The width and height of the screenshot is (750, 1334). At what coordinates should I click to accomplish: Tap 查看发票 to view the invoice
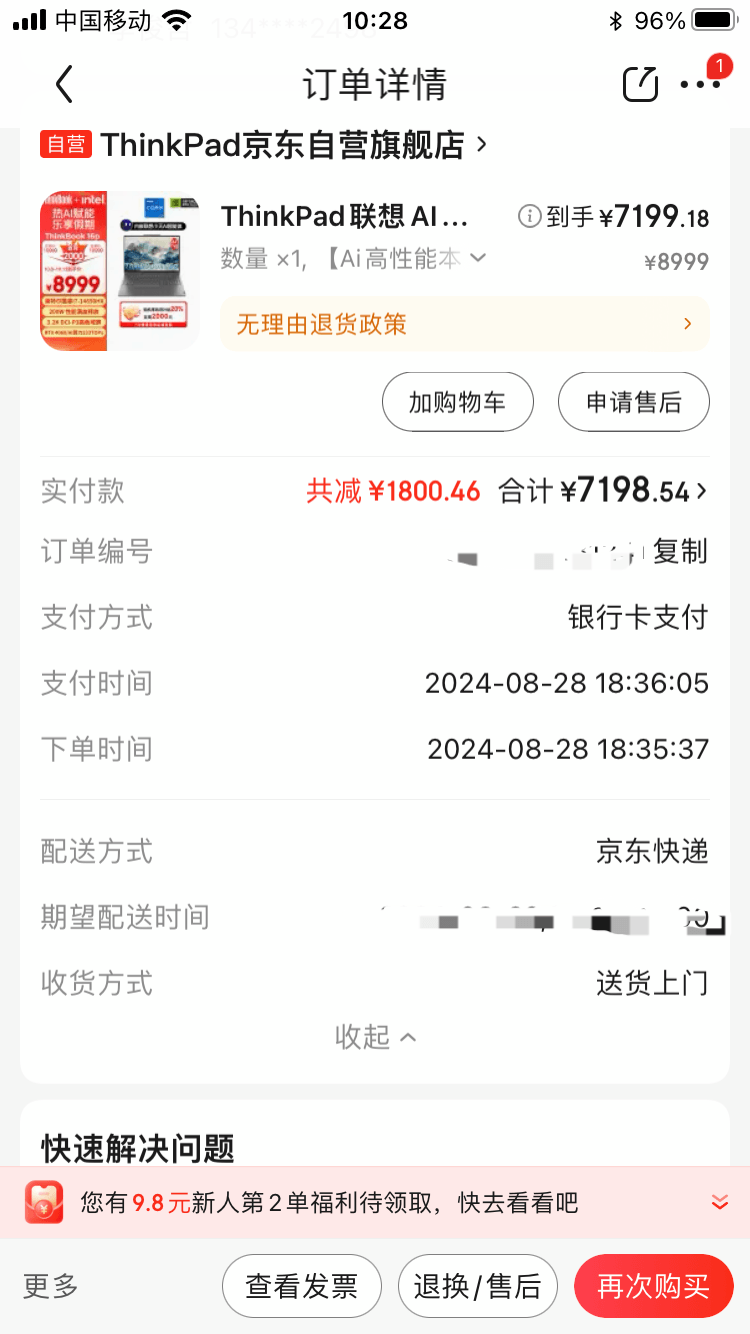pos(302,1286)
